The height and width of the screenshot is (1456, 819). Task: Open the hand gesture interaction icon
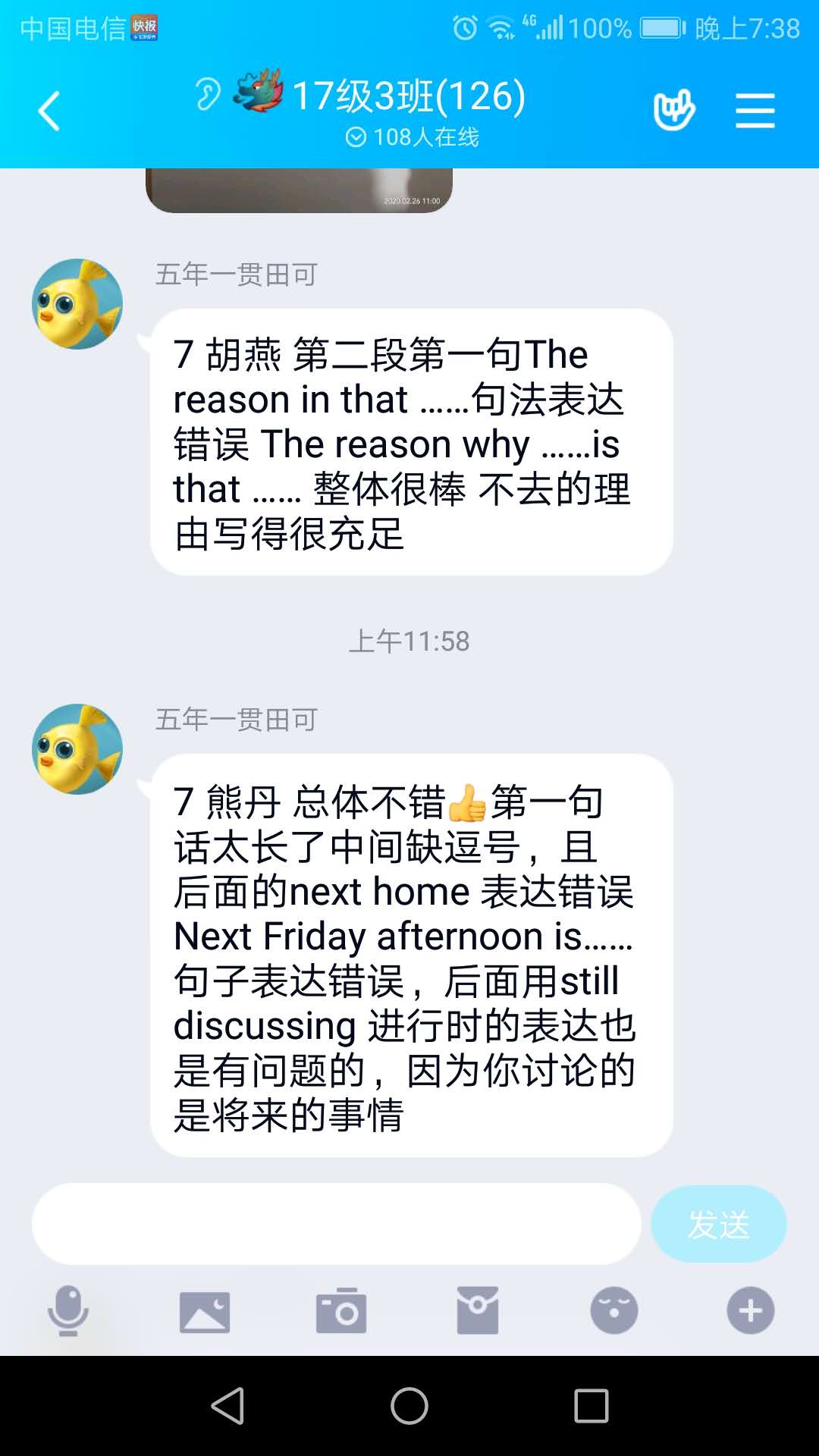(673, 111)
